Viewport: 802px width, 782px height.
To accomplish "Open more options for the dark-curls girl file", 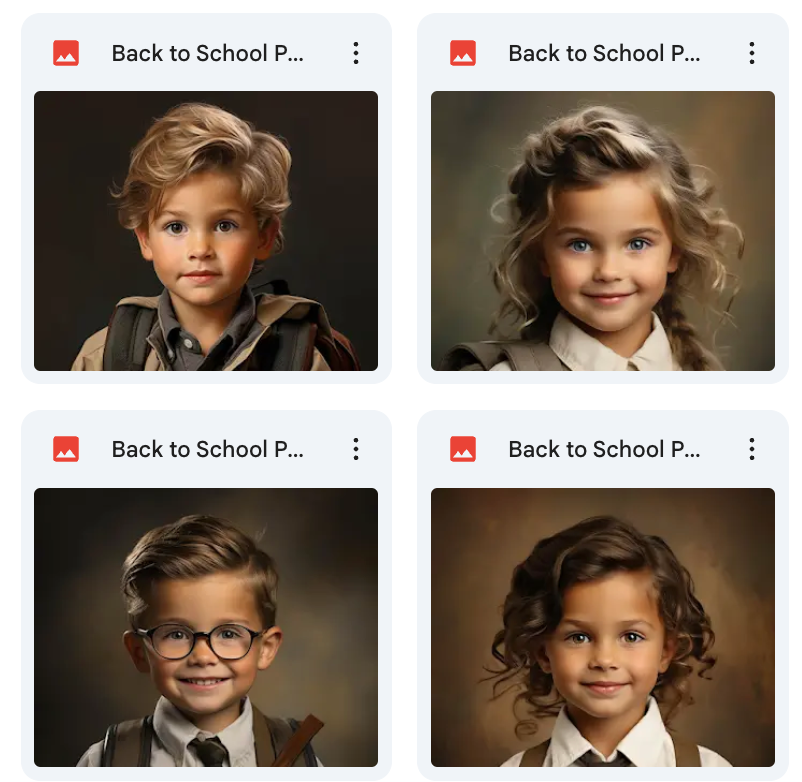I will [752, 450].
